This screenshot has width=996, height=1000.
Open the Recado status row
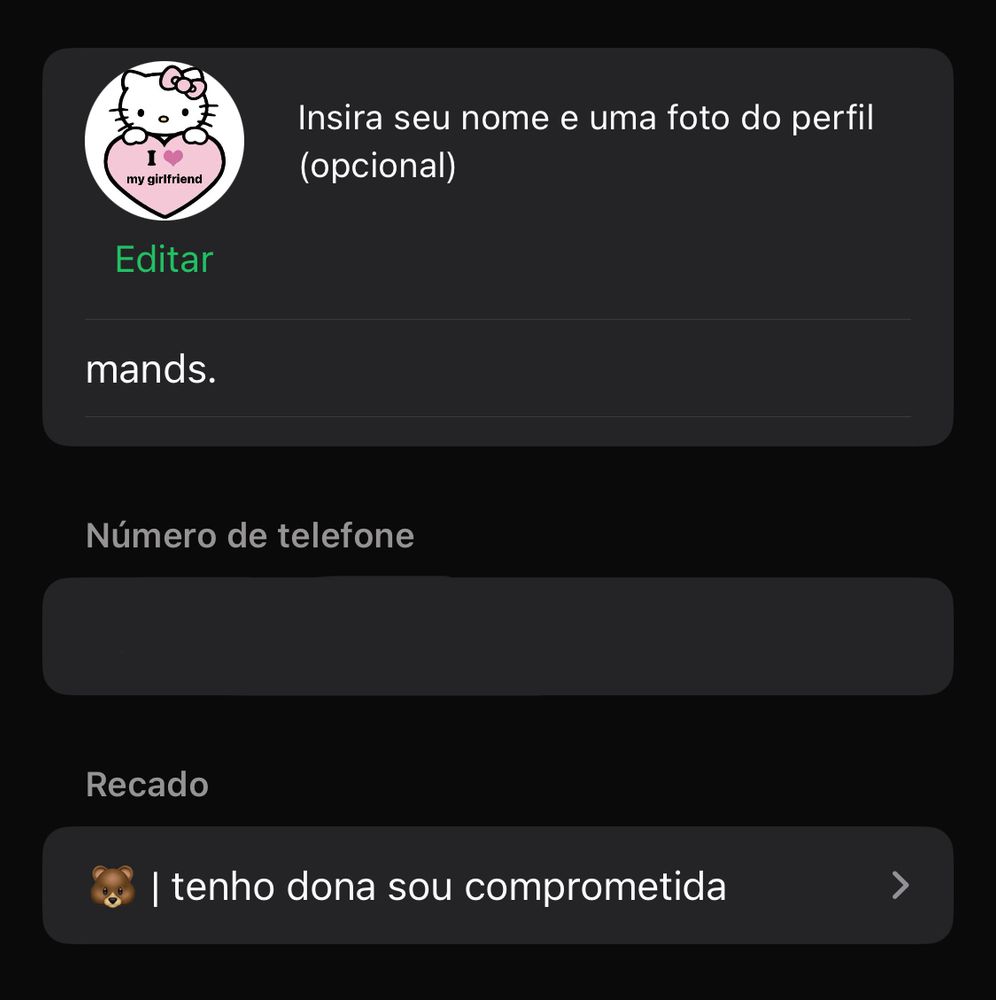(x=497, y=886)
